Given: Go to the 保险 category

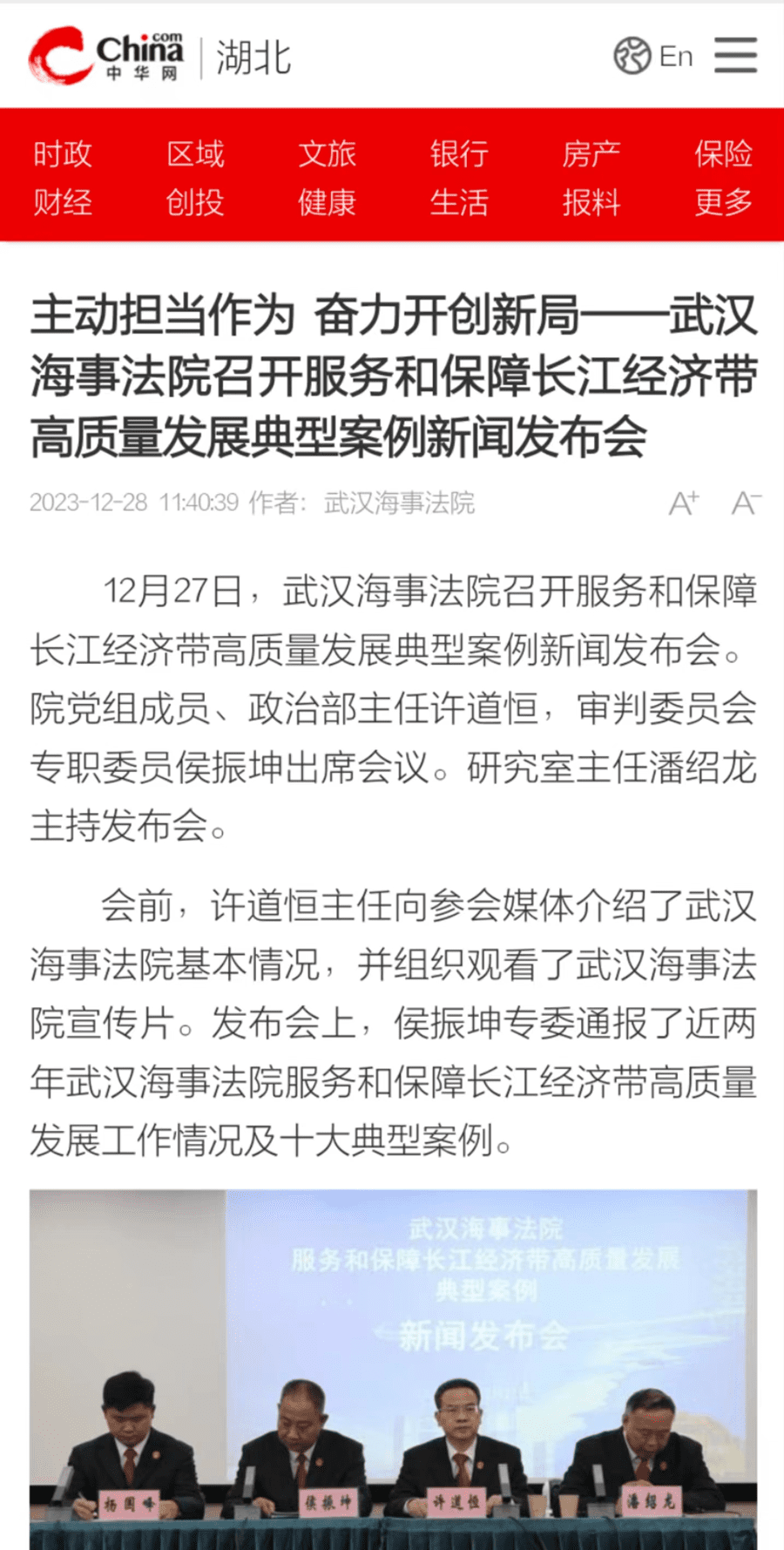Looking at the screenshot, I should click(x=723, y=154).
